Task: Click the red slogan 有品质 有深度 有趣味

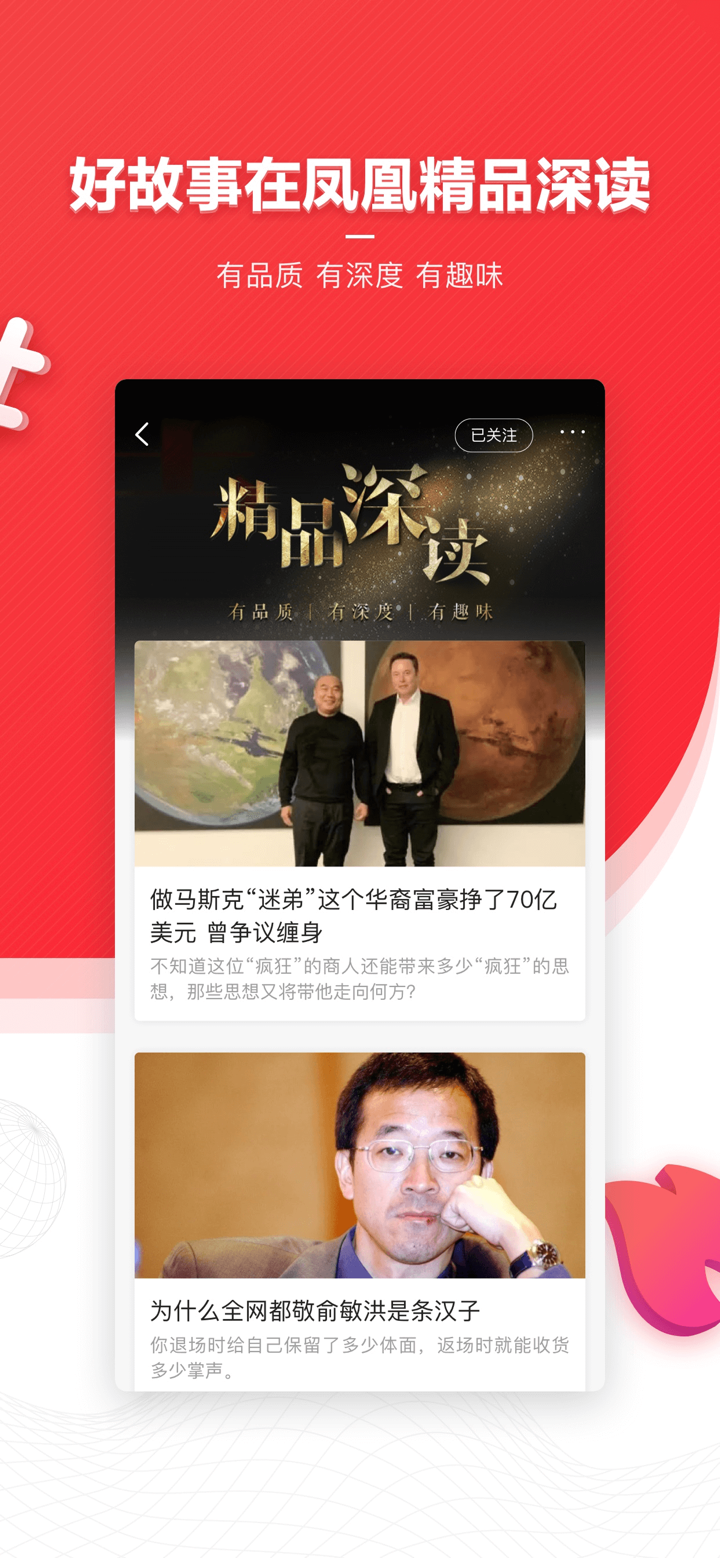Action: pyautogui.click(x=360, y=276)
